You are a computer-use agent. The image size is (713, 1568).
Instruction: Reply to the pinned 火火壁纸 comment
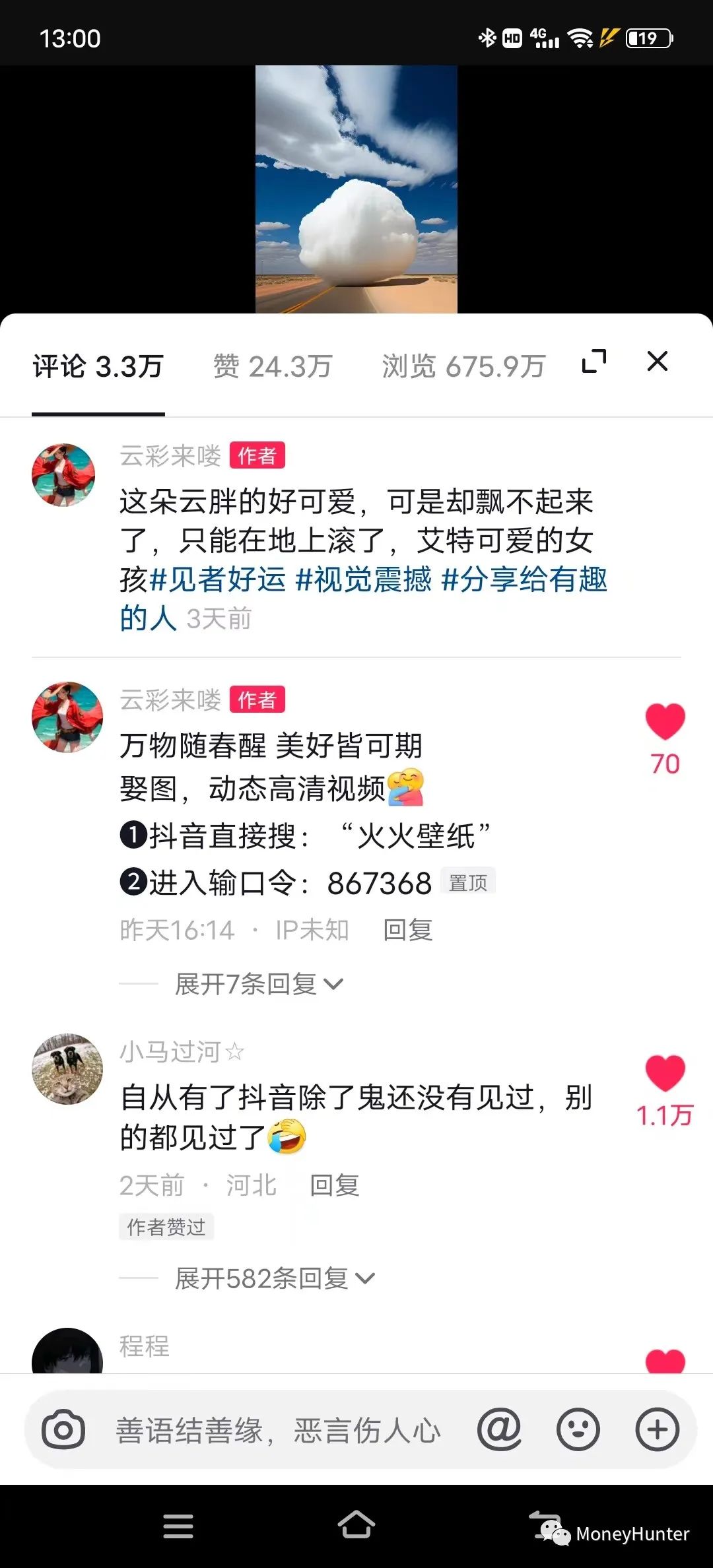407,930
